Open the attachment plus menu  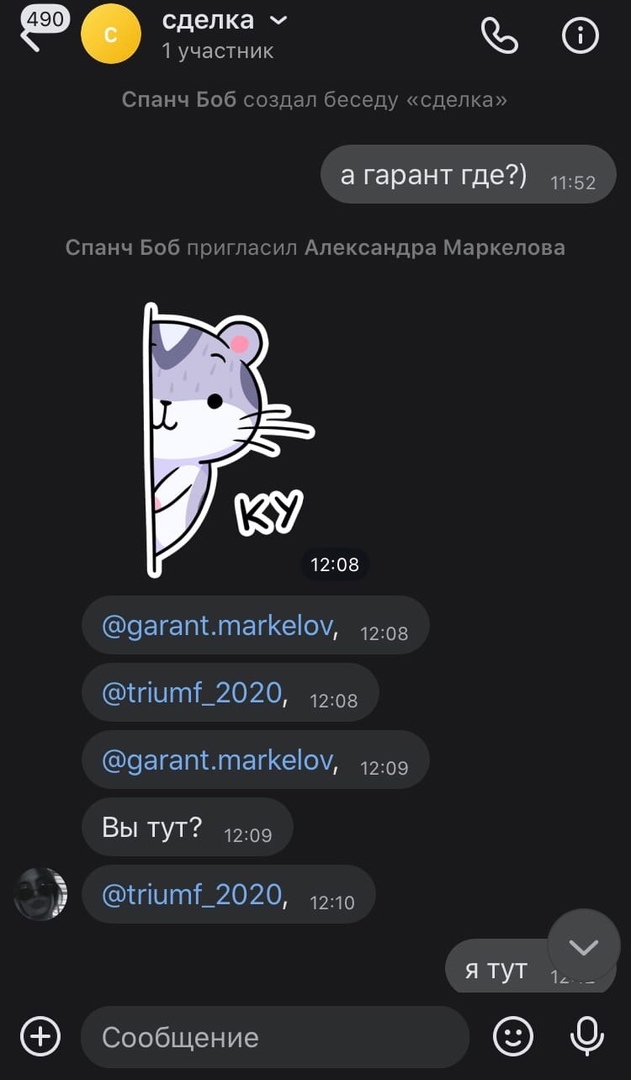click(x=41, y=1036)
